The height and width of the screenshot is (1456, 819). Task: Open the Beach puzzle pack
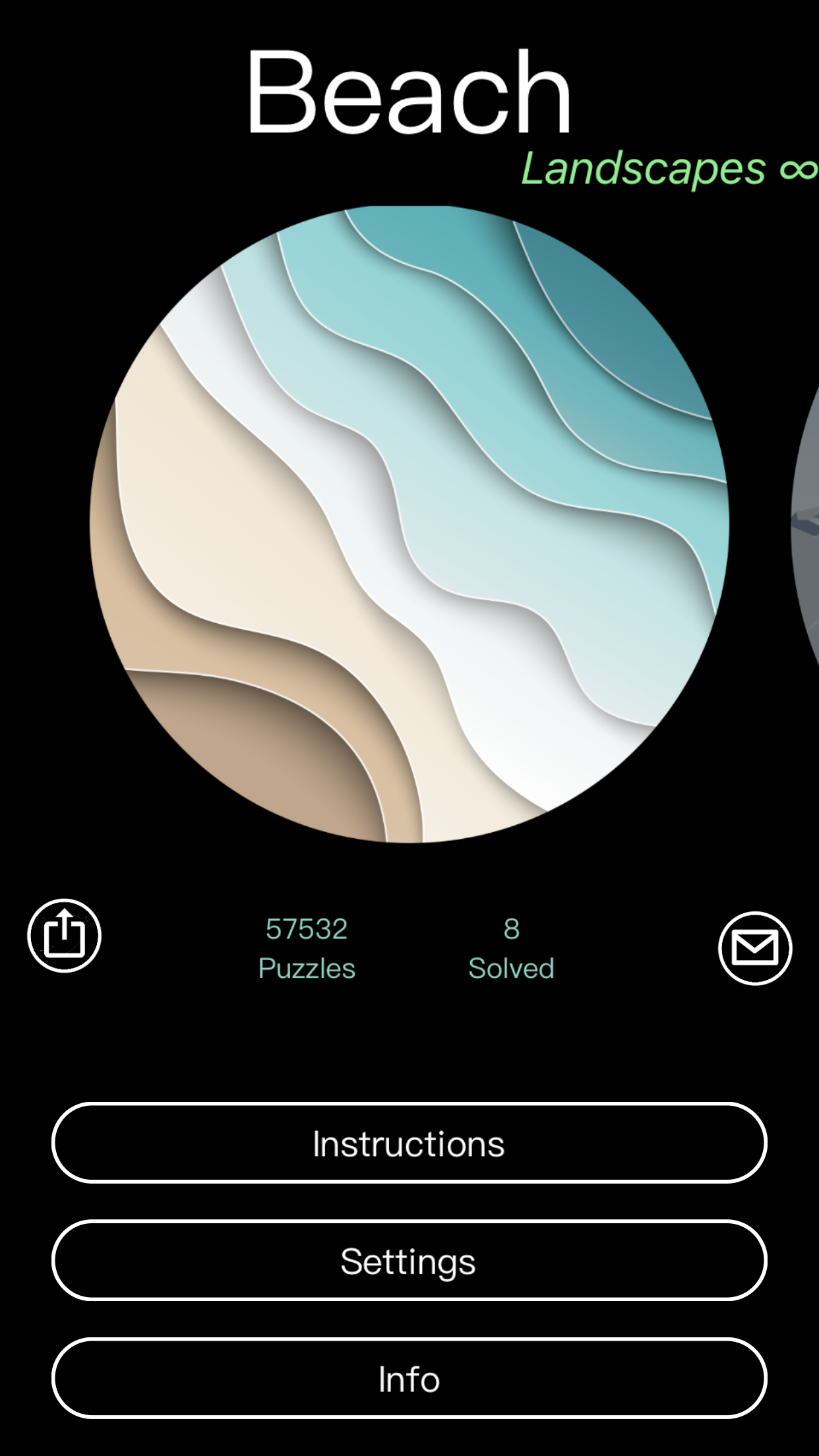[x=409, y=524]
